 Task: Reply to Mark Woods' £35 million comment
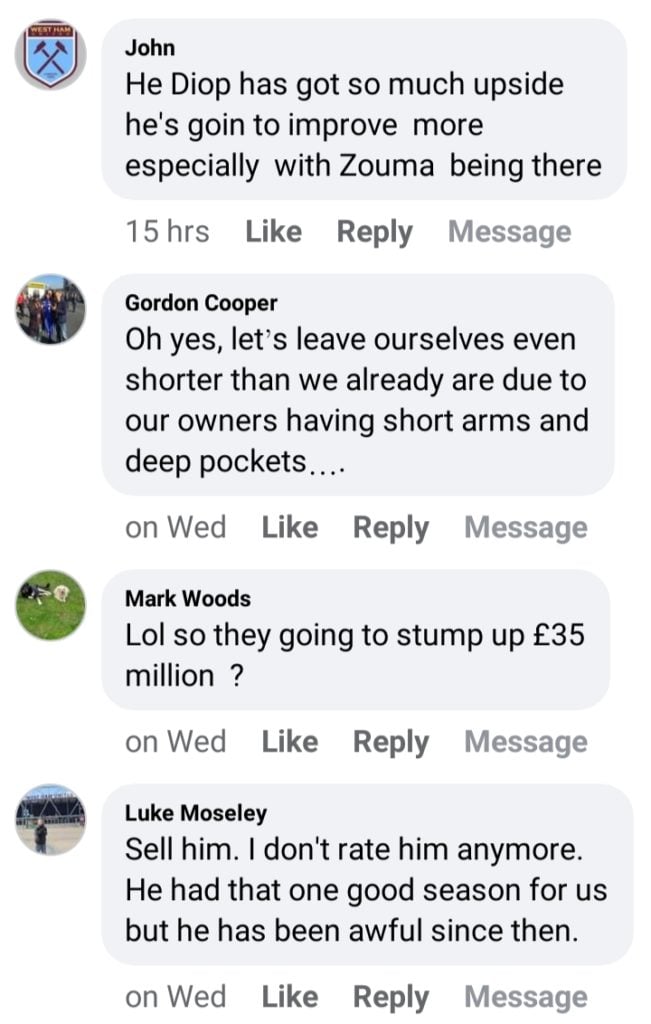click(x=390, y=742)
